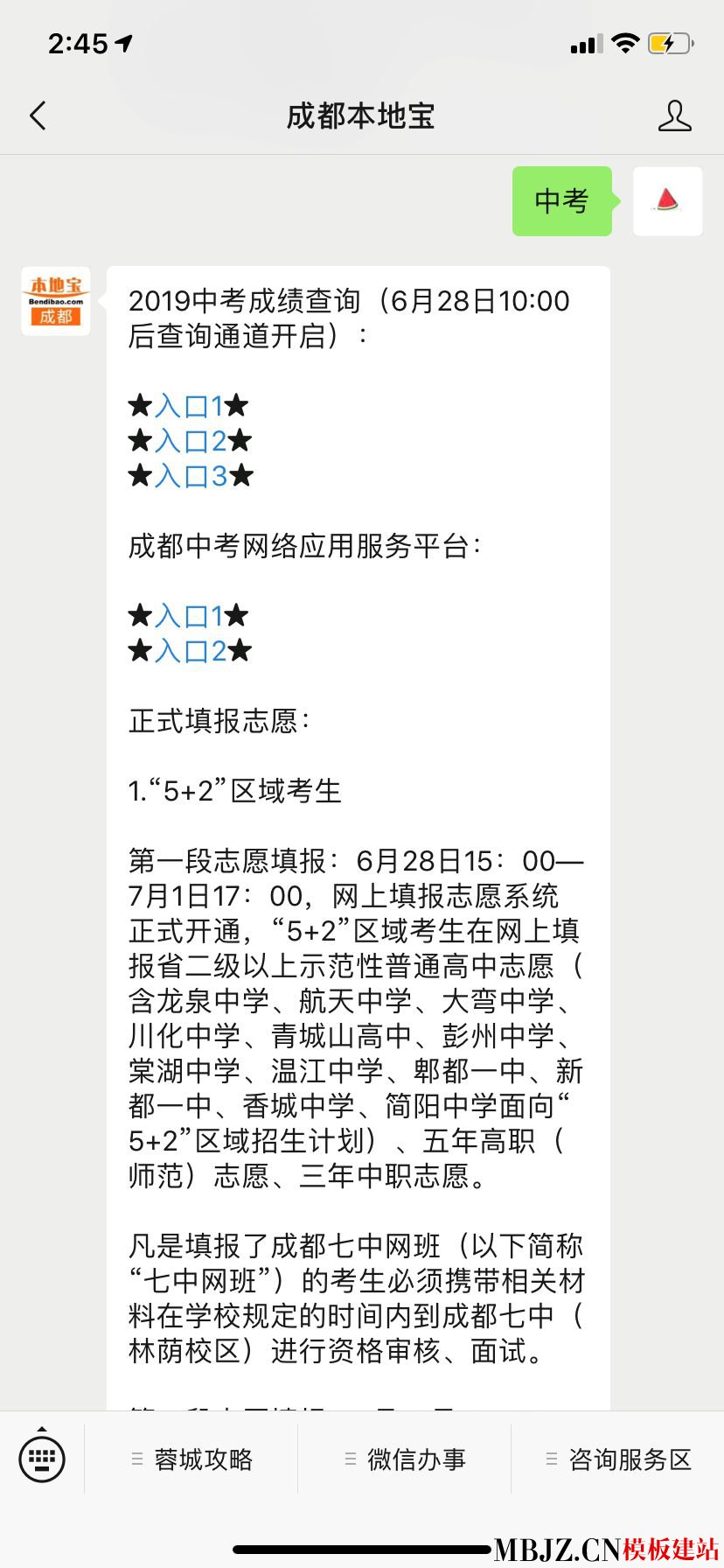Image resolution: width=724 pixels, height=1568 pixels.
Task: Expand the 微信办事 menu
Action: (x=406, y=1459)
